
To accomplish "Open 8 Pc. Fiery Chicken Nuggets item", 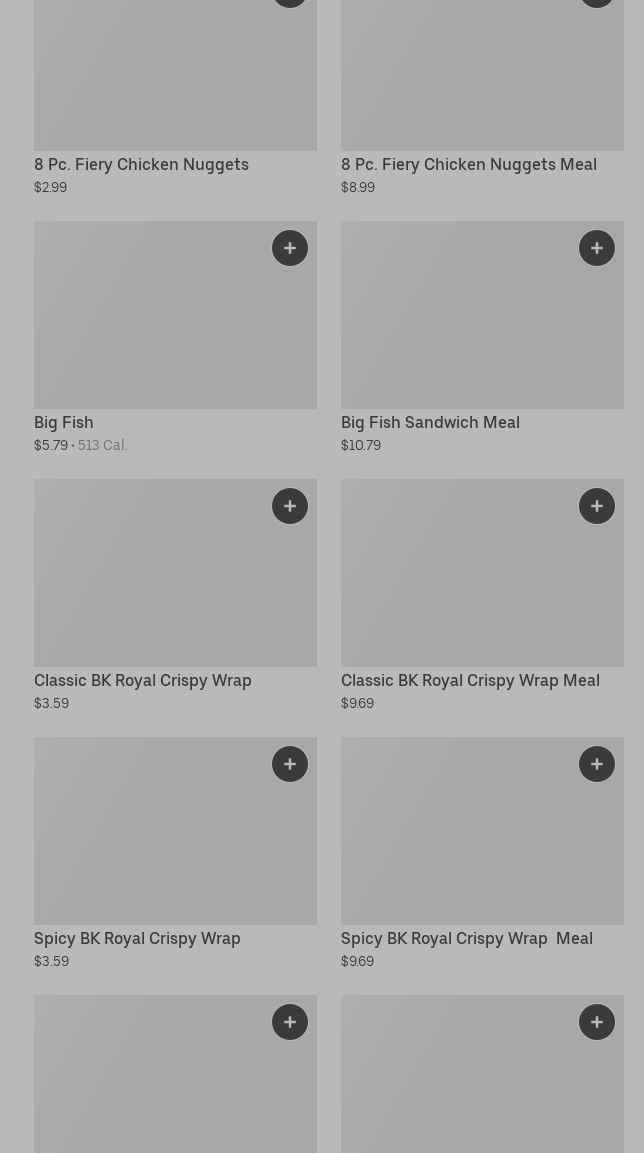I will [x=141, y=165].
